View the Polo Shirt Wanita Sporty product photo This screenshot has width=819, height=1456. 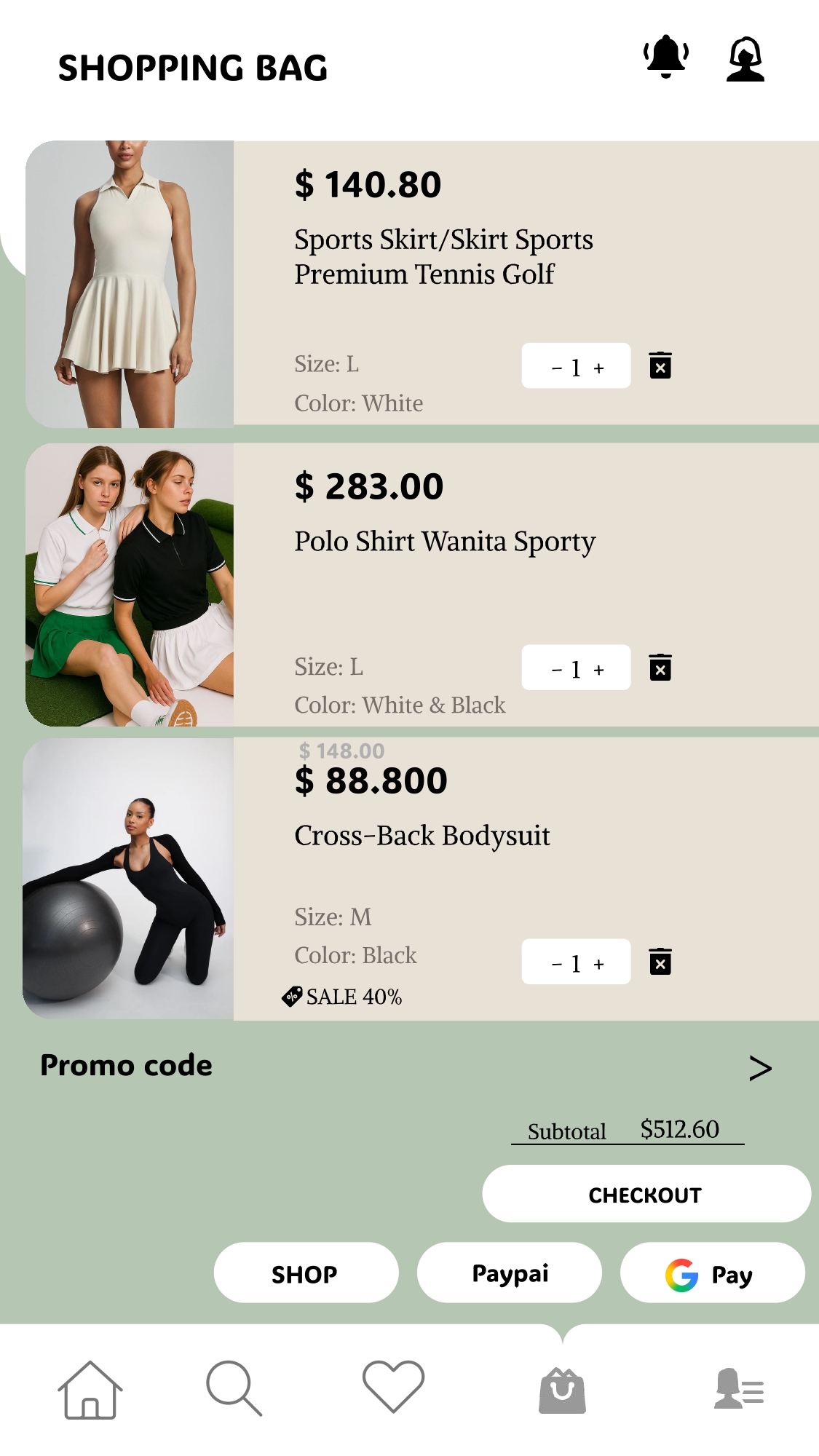click(130, 585)
